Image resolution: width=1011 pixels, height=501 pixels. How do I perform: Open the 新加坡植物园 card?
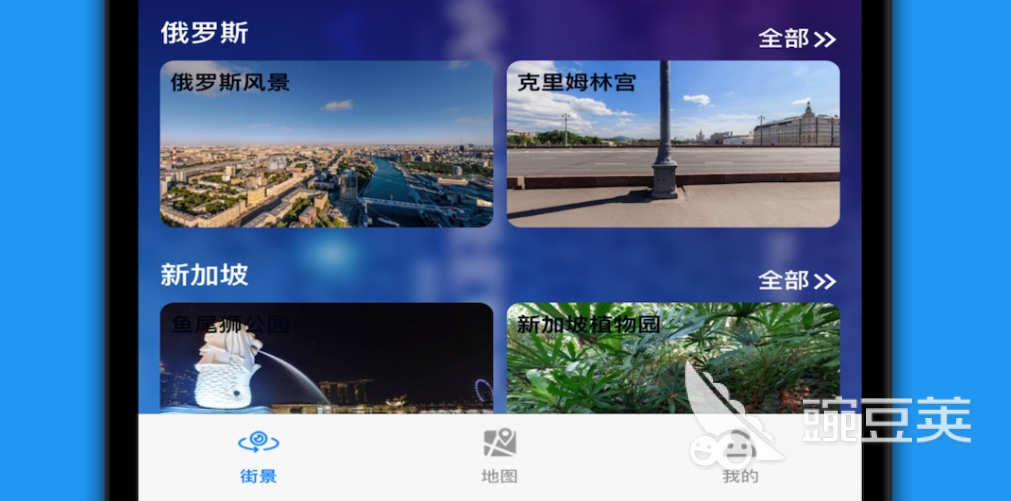tap(672, 360)
